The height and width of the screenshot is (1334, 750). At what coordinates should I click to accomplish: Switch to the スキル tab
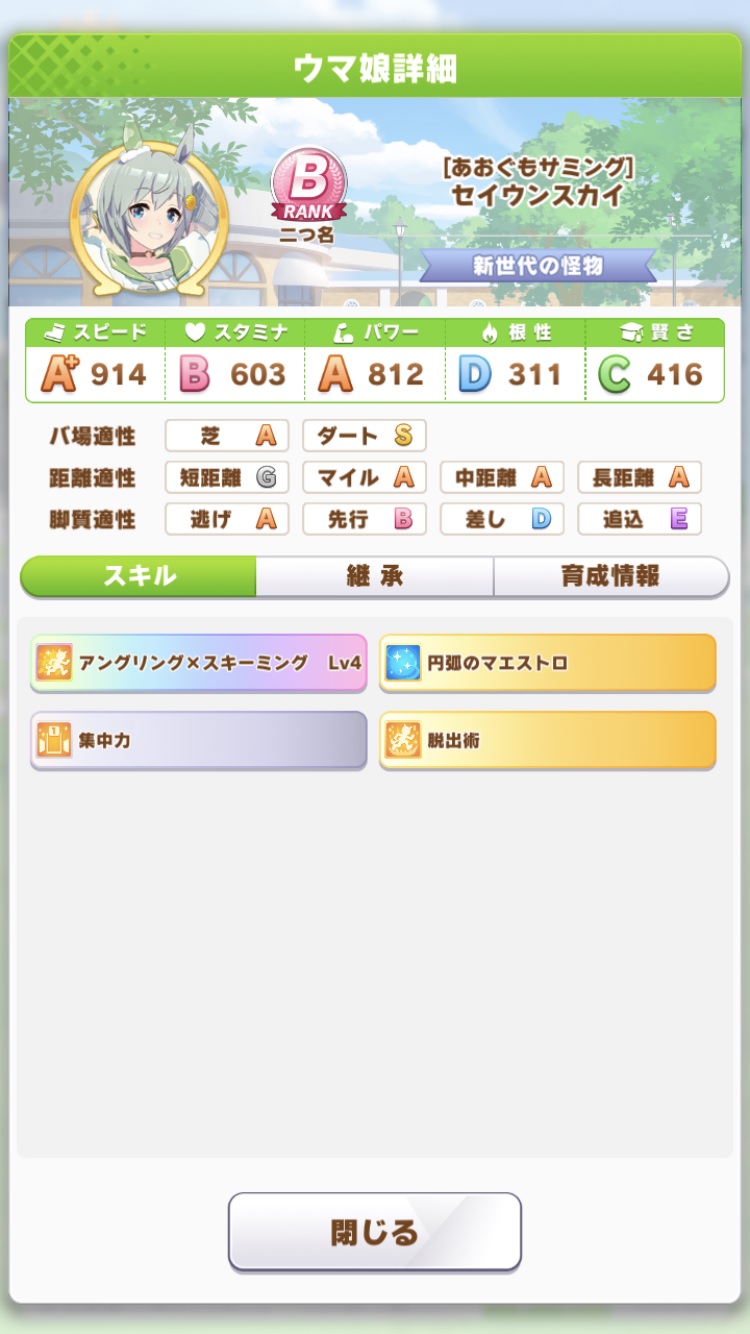tap(139, 576)
